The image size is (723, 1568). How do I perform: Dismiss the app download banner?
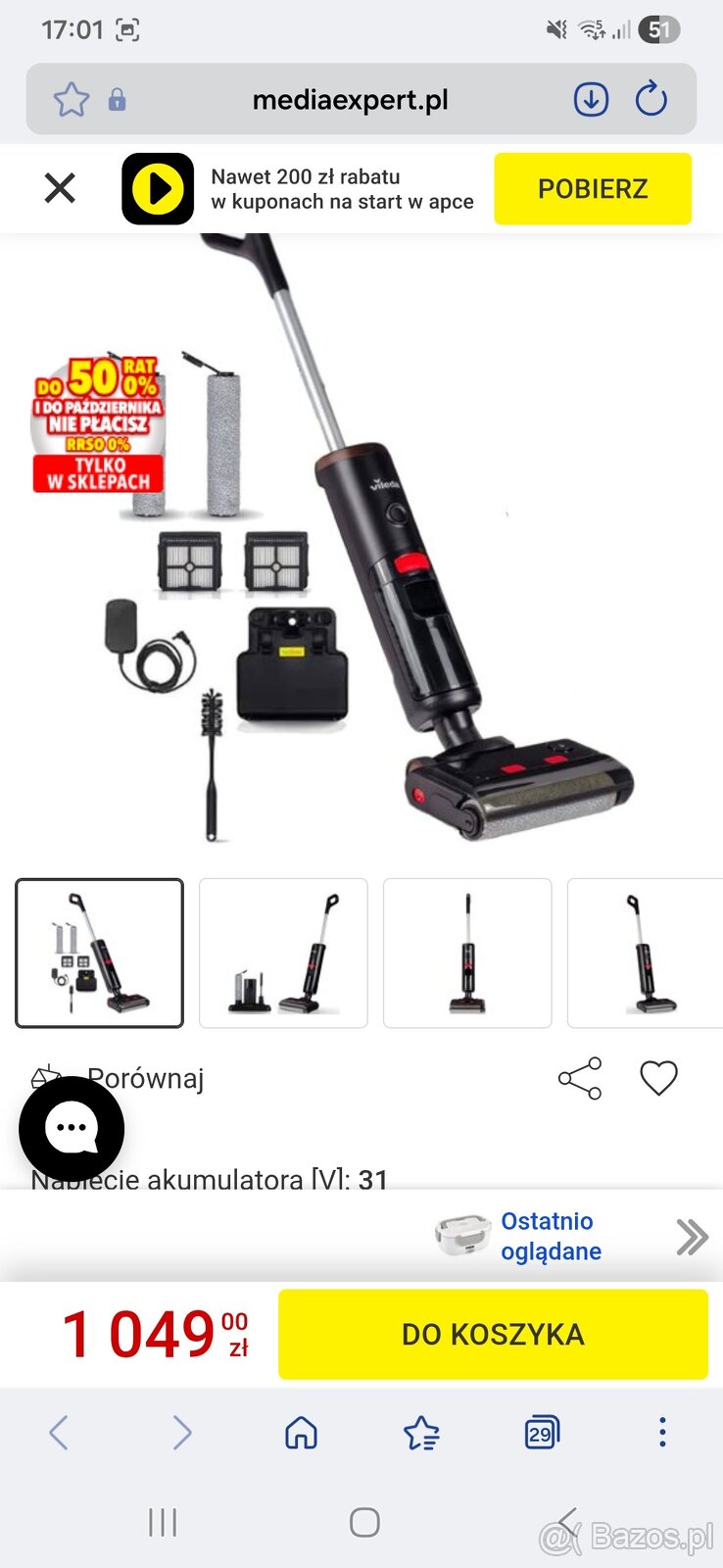[60, 188]
